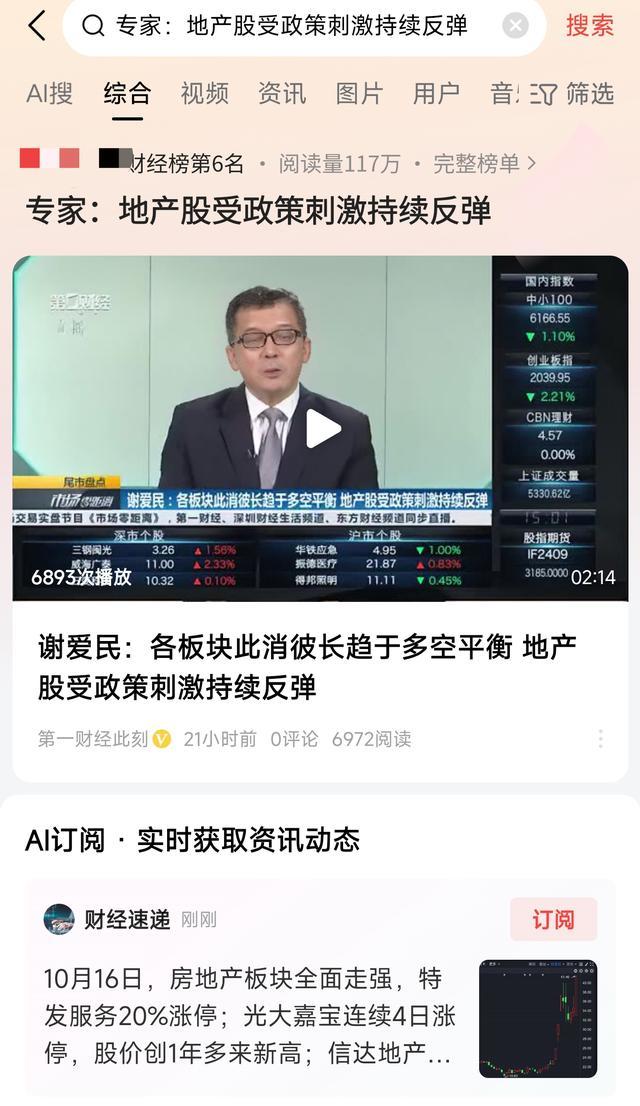Switch to the 图片 tab
Image resolution: width=640 pixels, height=1106 pixels.
click(x=359, y=94)
